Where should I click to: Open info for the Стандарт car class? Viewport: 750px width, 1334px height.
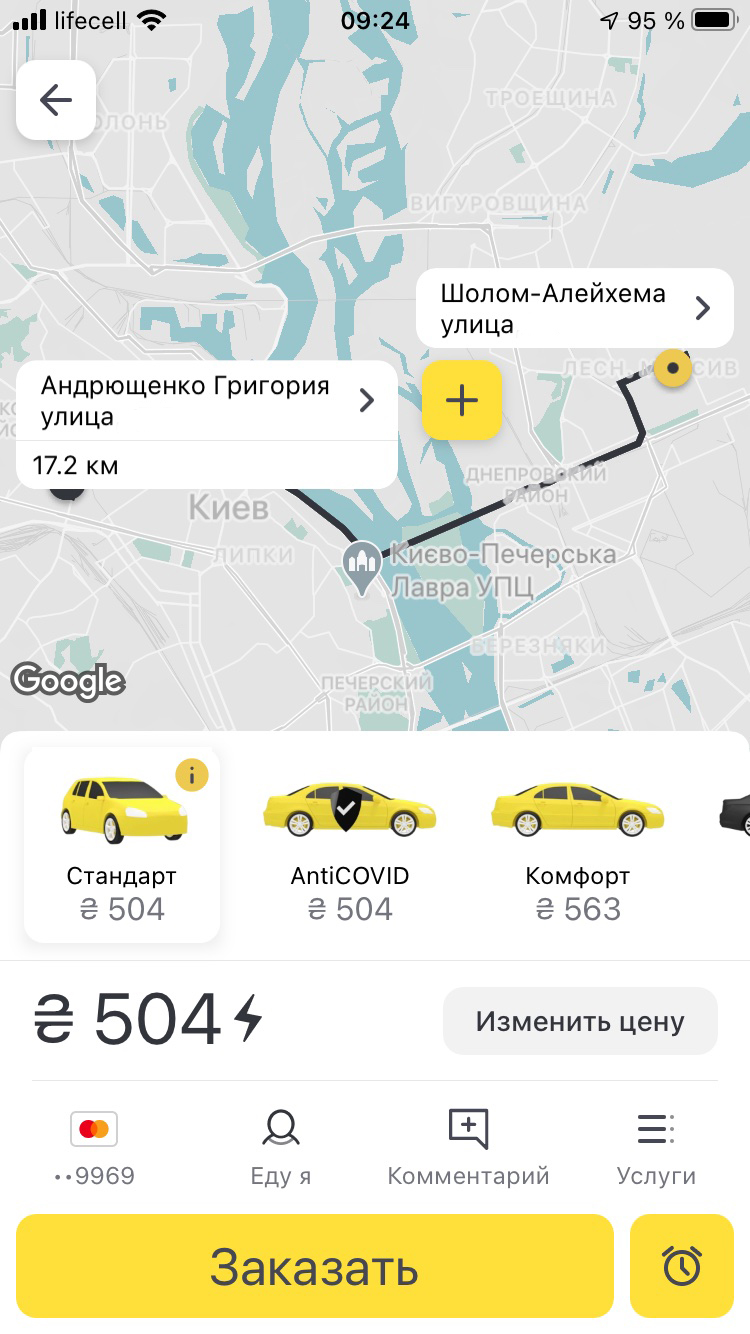191,775
